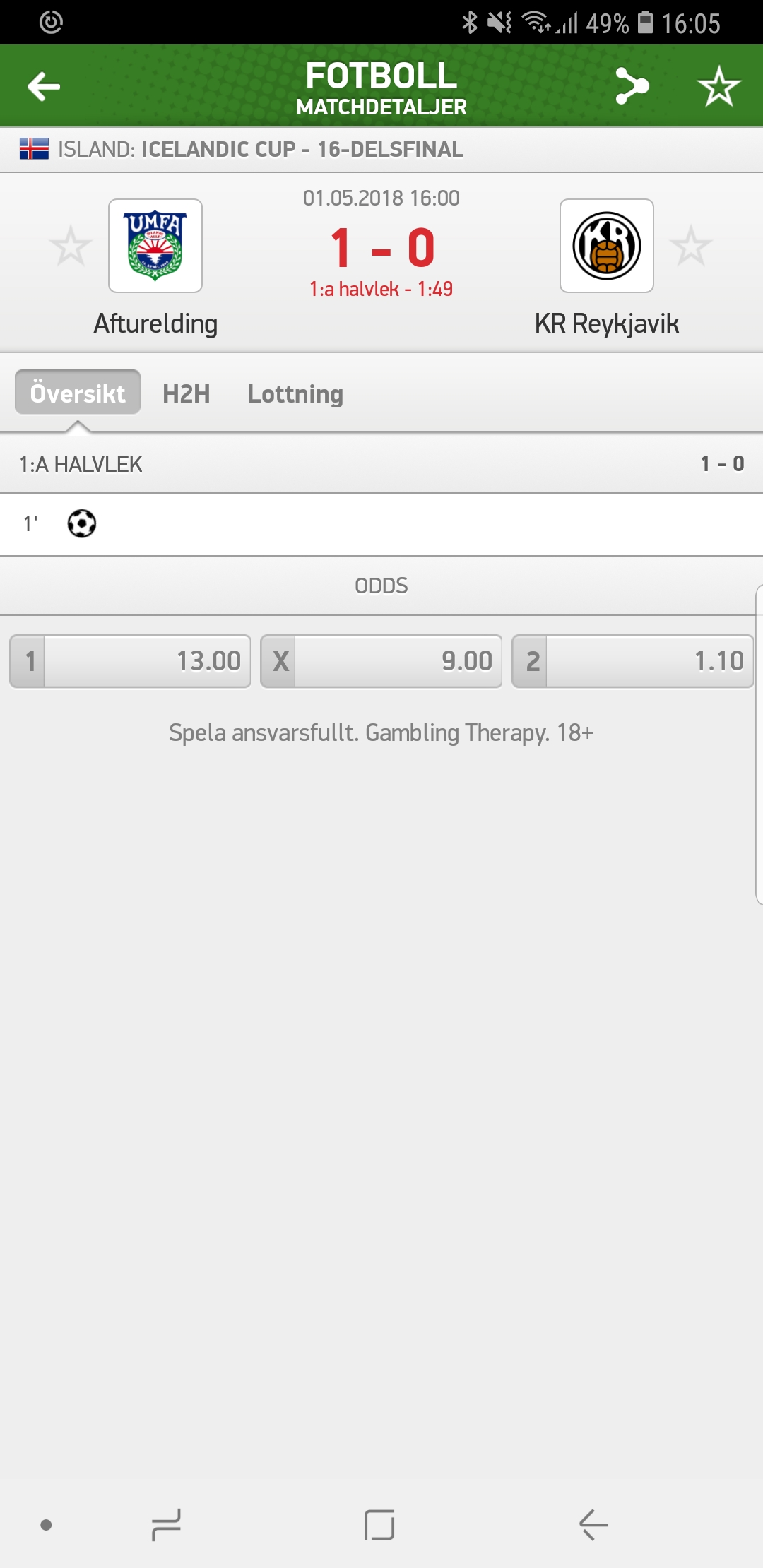
Task: Go back using the header arrow
Action: coord(44,87)
